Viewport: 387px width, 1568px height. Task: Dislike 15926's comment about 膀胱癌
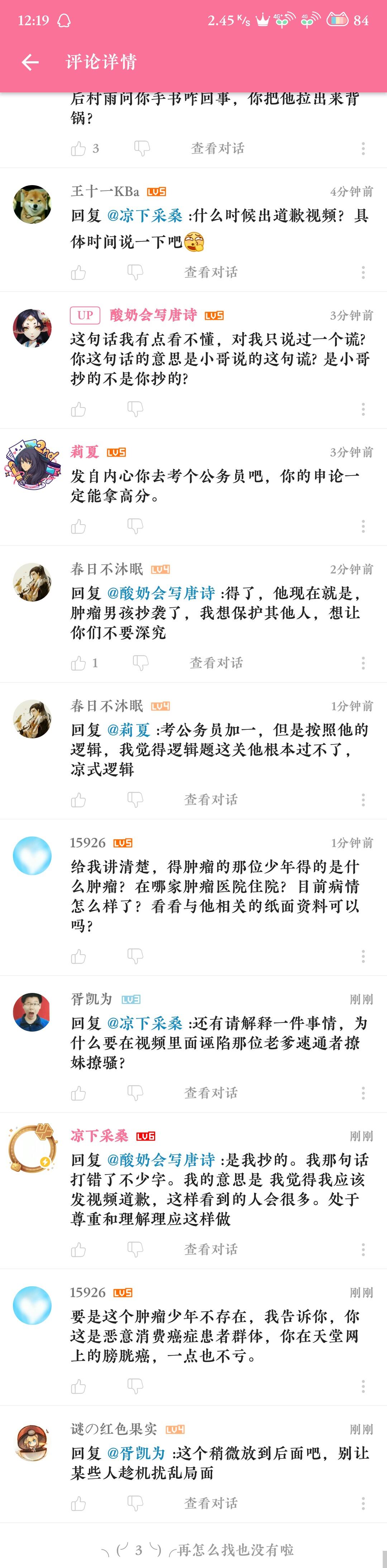135,1386
